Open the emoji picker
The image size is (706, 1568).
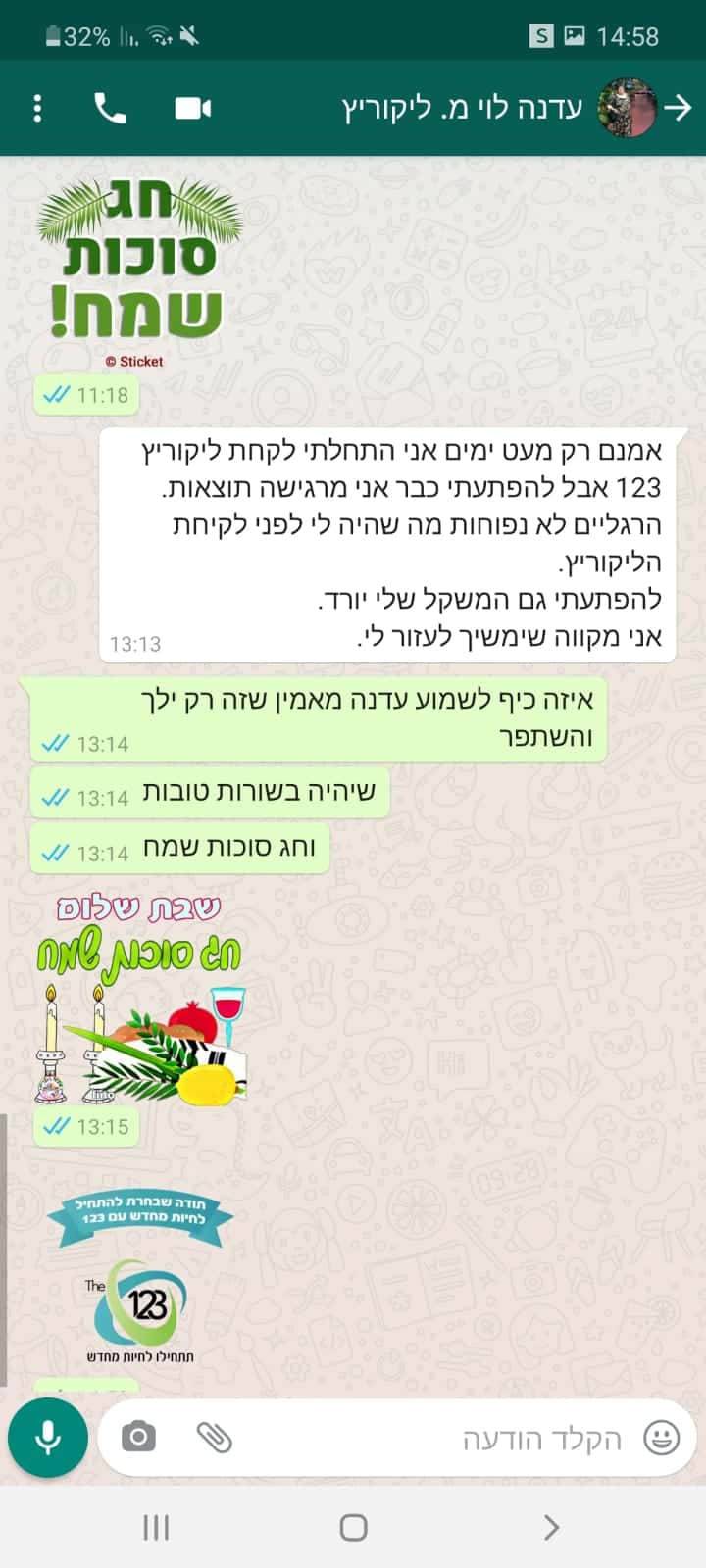(x=661, y=1438)
